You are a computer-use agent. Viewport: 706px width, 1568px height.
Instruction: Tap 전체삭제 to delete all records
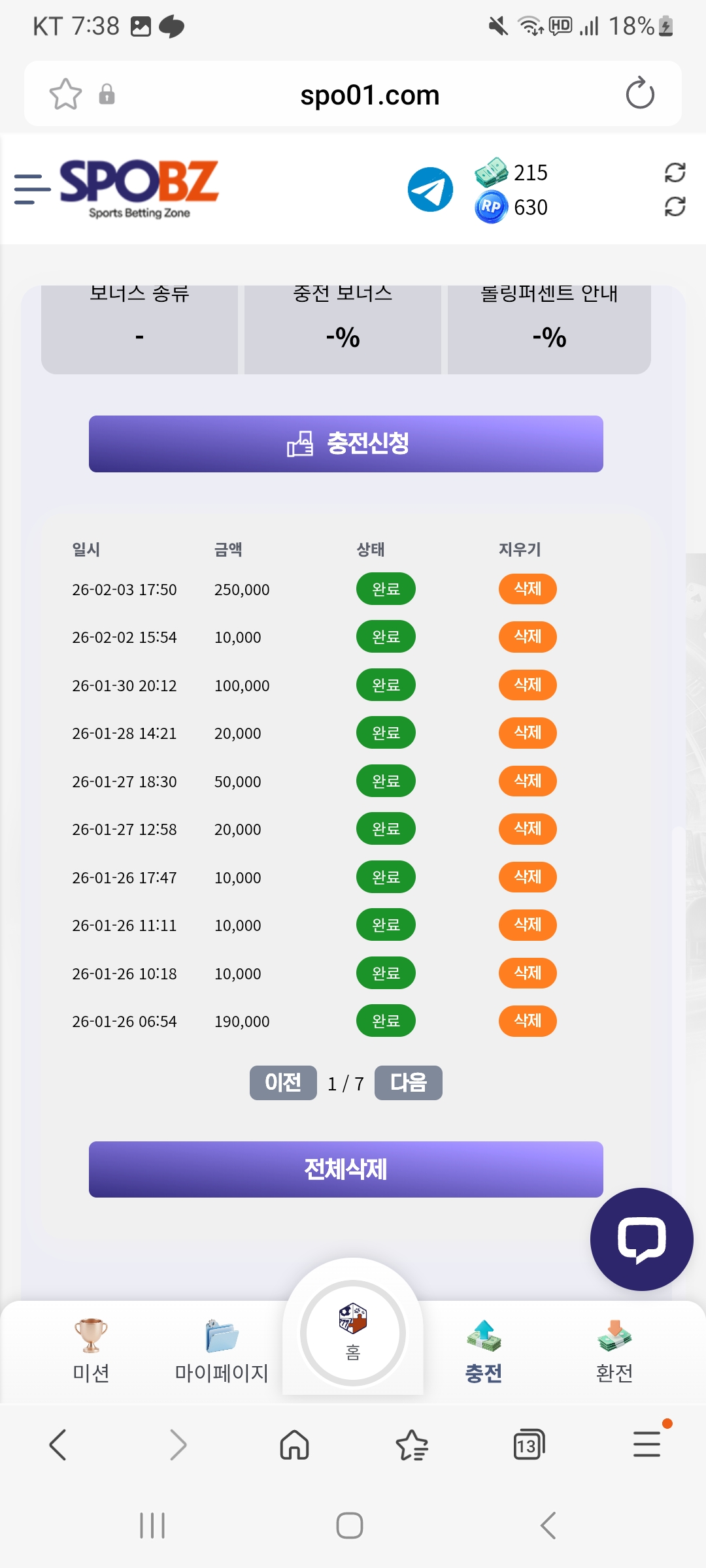coord(346,1169)
